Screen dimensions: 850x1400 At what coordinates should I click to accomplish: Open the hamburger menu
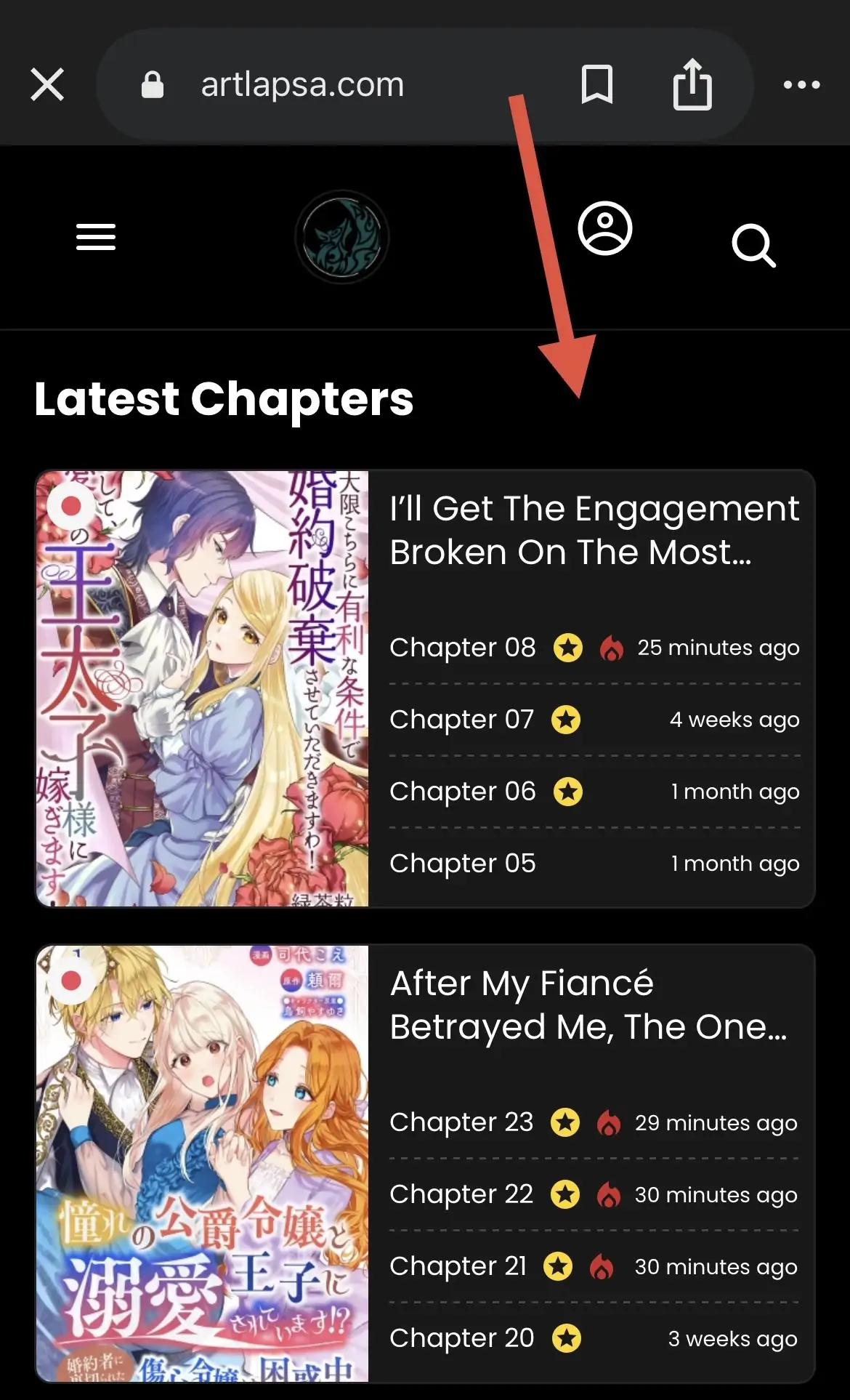point(96,237)
